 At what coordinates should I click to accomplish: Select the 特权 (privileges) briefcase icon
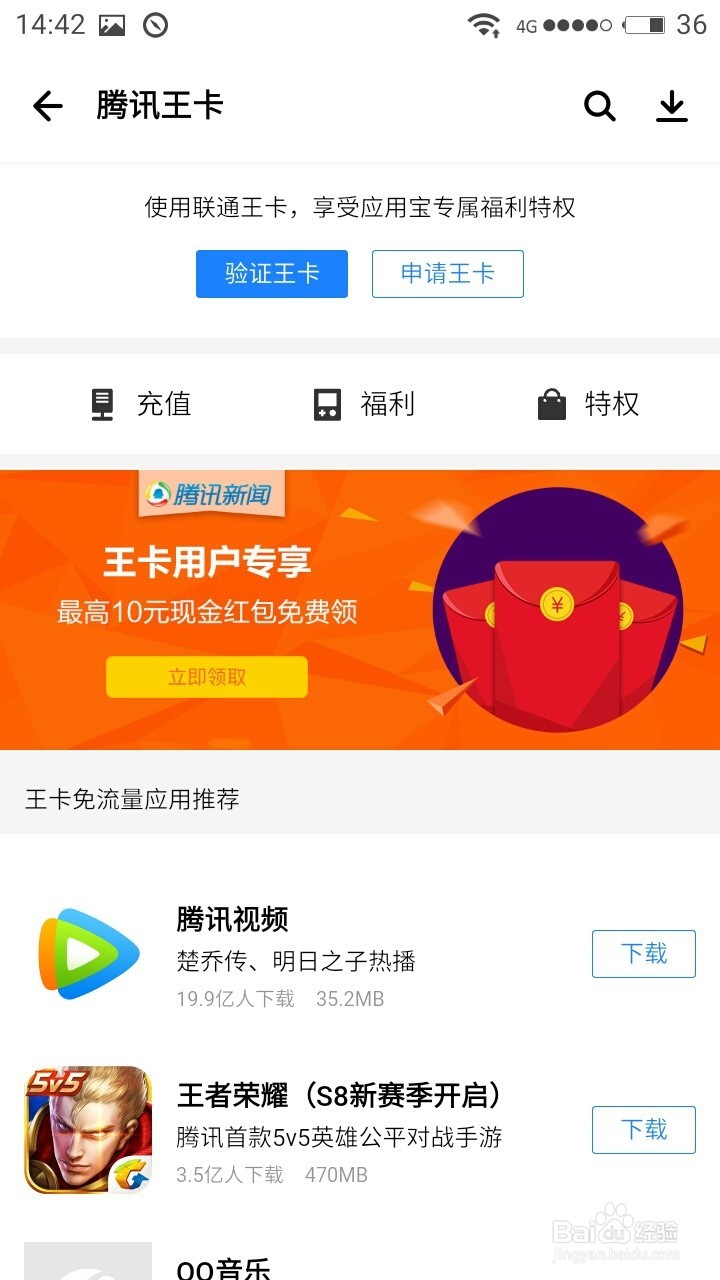[552, 404]
